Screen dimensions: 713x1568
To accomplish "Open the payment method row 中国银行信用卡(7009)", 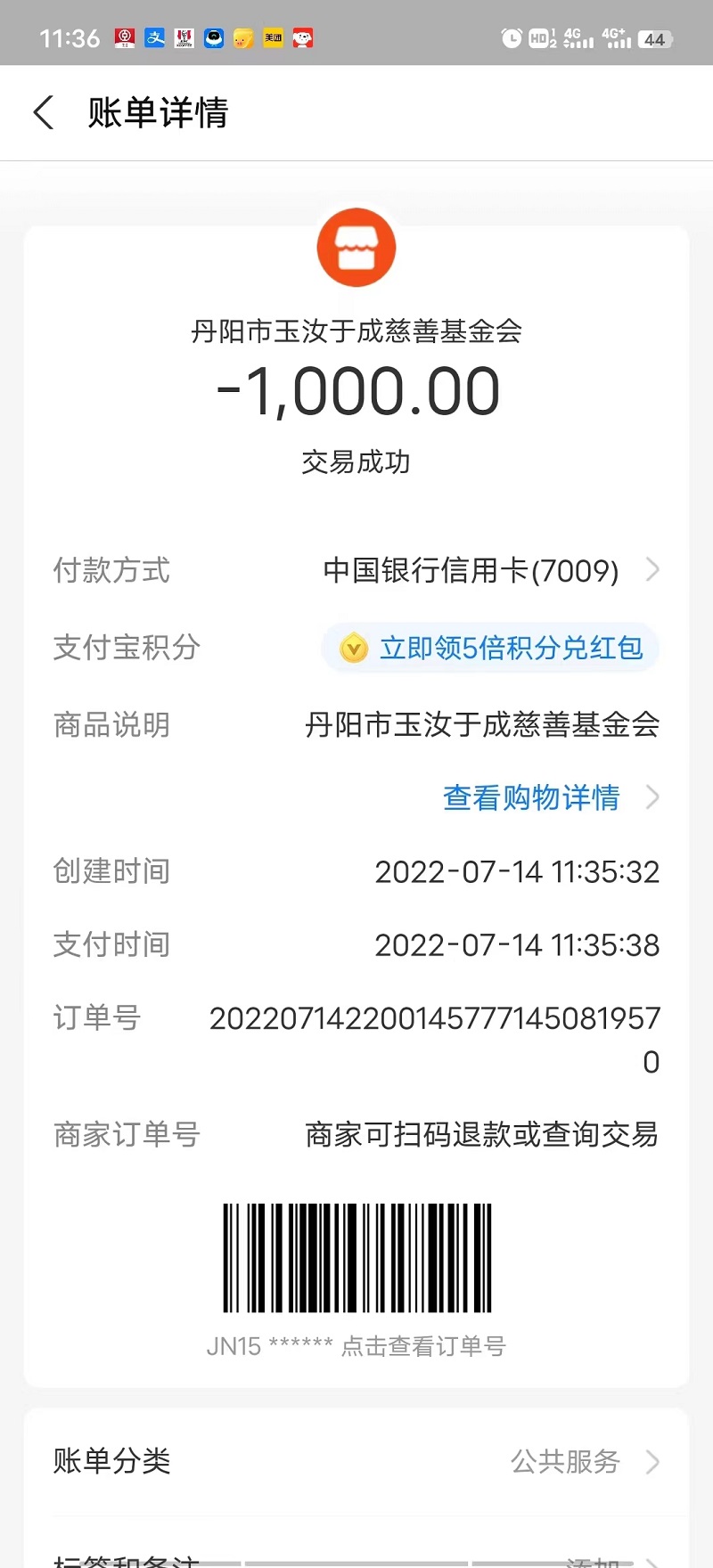I will click(x=356, y=570).
